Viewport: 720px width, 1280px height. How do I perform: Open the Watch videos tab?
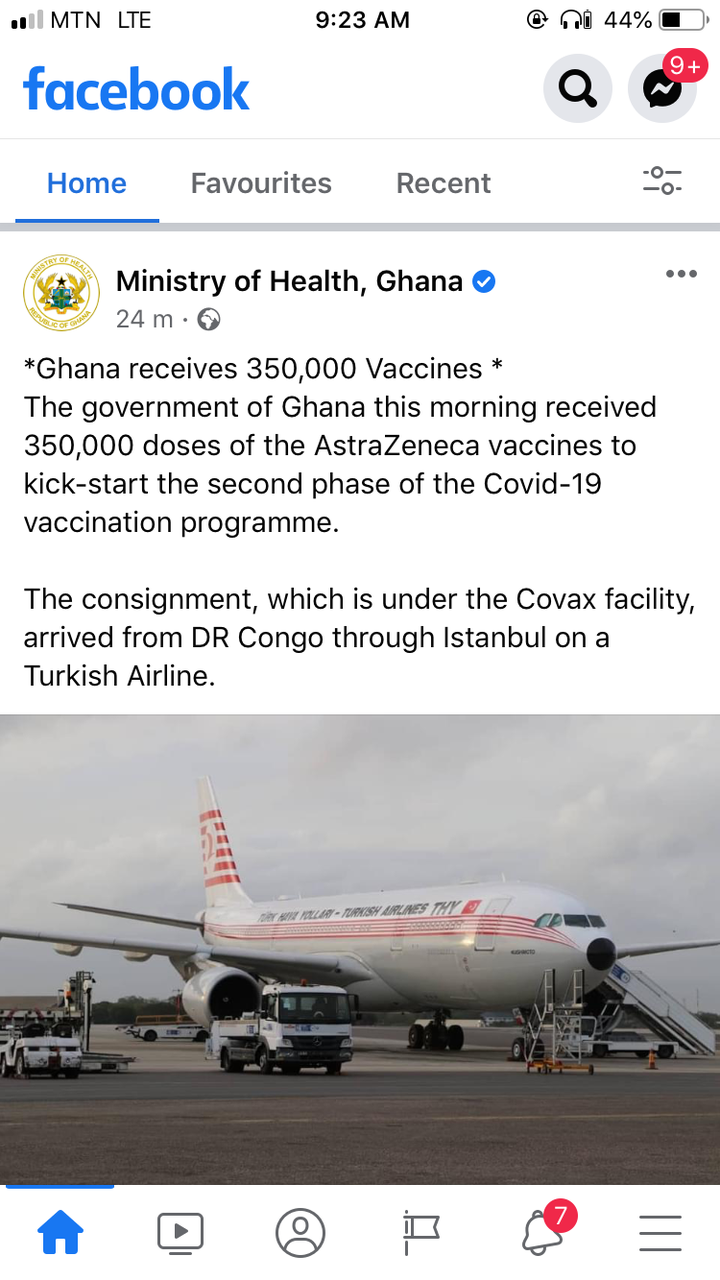(180, 1232)
